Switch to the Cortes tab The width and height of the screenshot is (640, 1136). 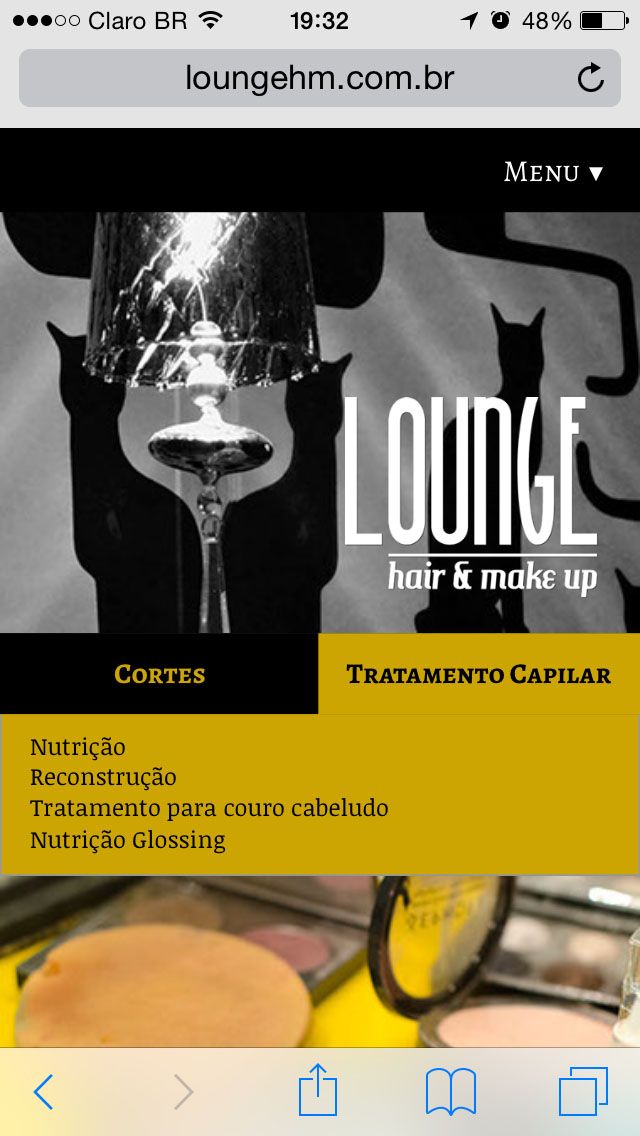click(160, 674)
